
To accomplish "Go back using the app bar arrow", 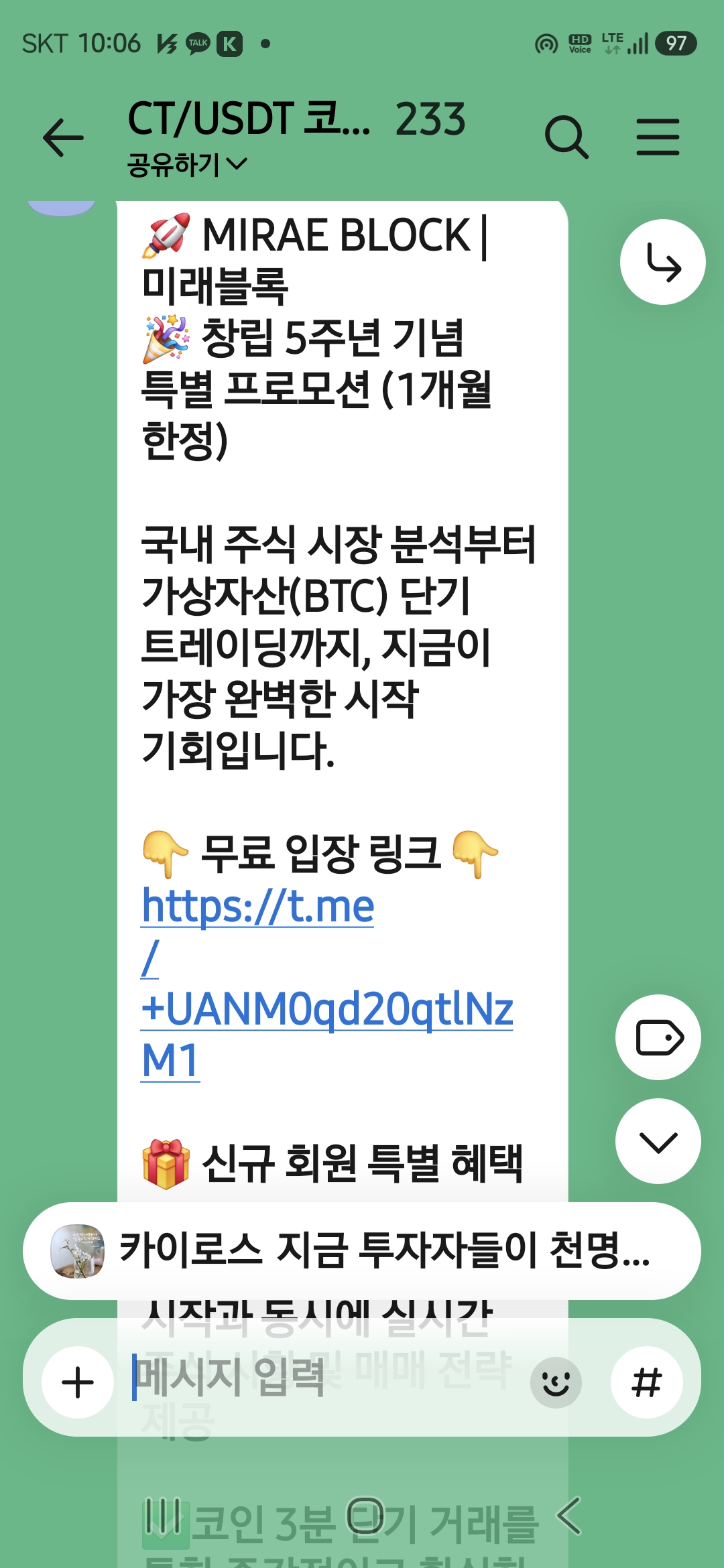I will pyautogui.click(x=63, y=138).
